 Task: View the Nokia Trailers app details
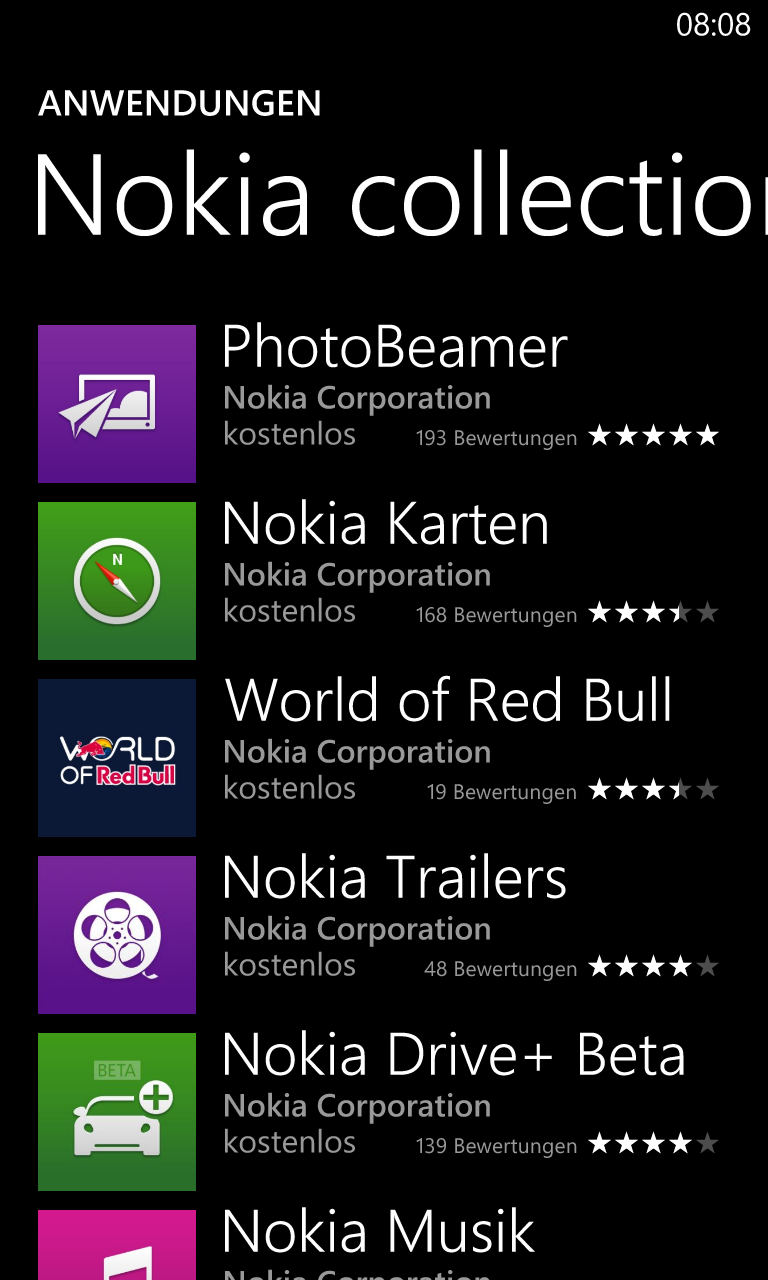pos(380,934)
